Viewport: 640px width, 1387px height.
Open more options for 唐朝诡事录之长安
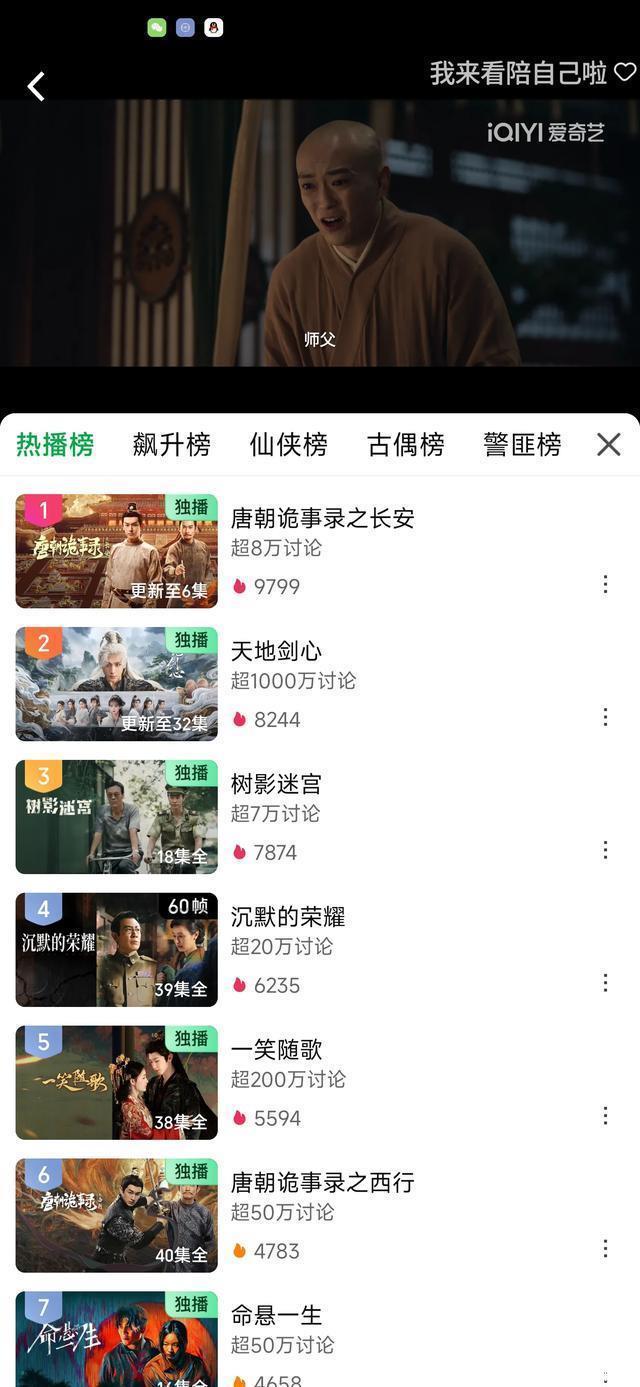(x=605, y=585)
